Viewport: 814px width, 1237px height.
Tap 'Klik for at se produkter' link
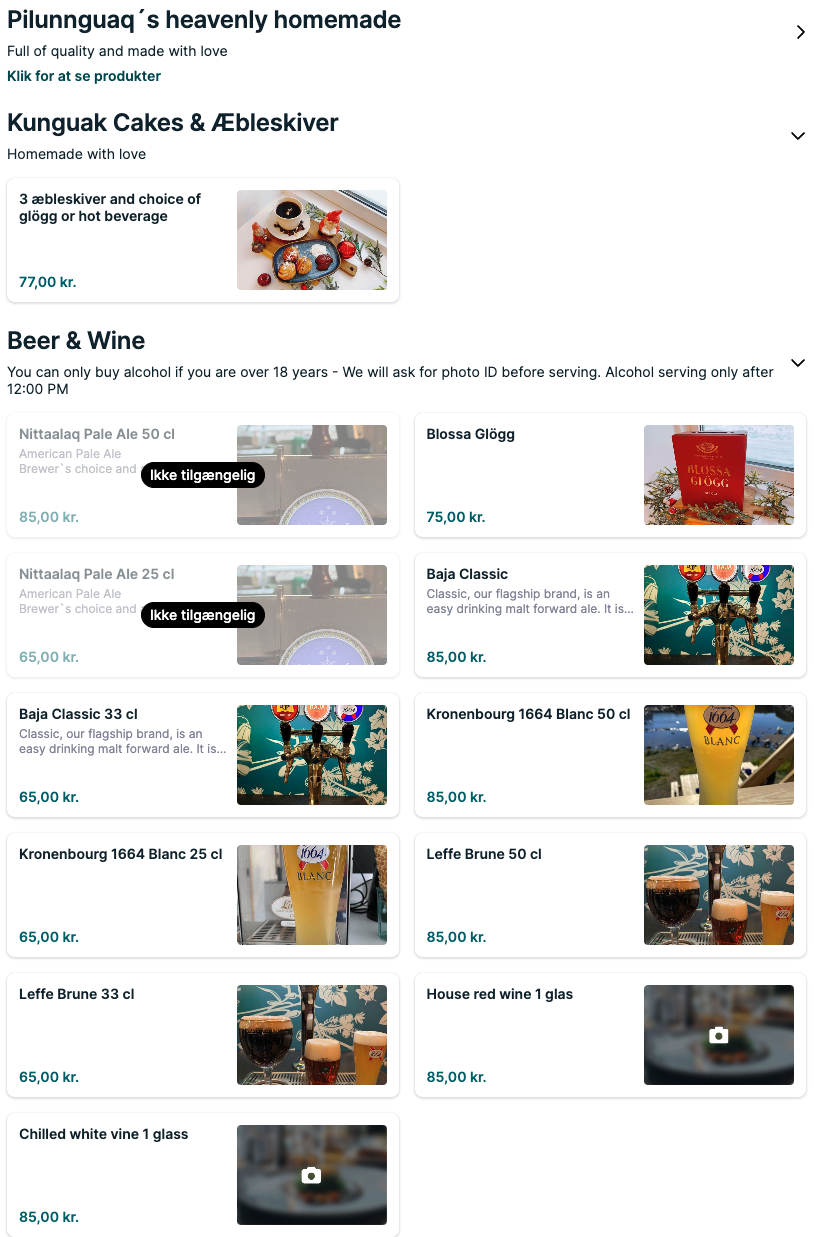pos(84,76)
